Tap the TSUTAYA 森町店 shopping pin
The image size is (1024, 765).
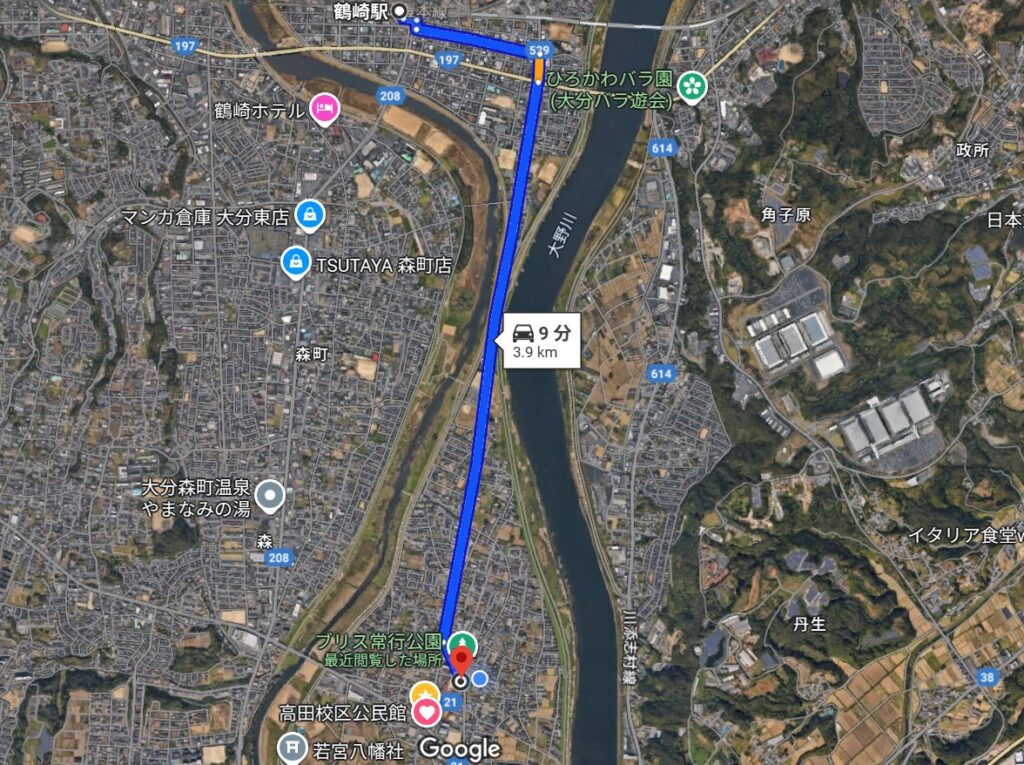pos(295,263)
